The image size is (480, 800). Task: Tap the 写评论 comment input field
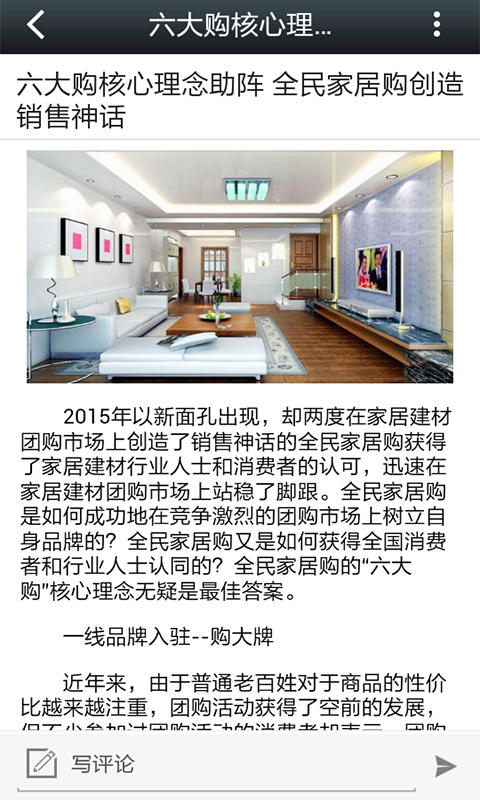(217, 764)
